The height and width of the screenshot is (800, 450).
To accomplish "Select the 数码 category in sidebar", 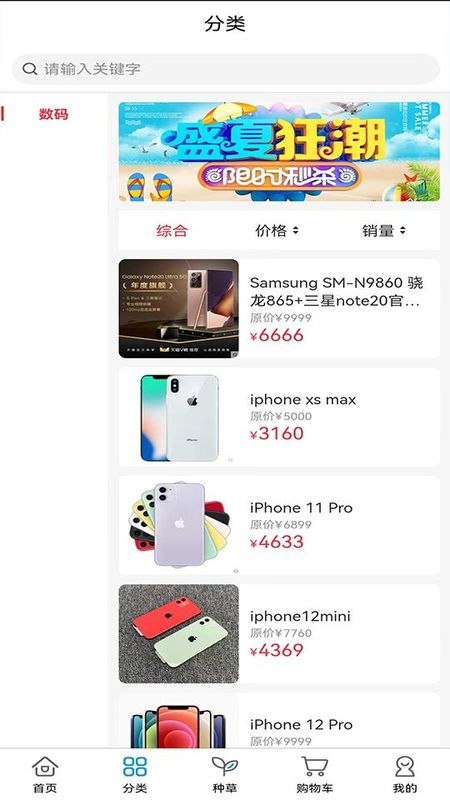I will (54, 114).
